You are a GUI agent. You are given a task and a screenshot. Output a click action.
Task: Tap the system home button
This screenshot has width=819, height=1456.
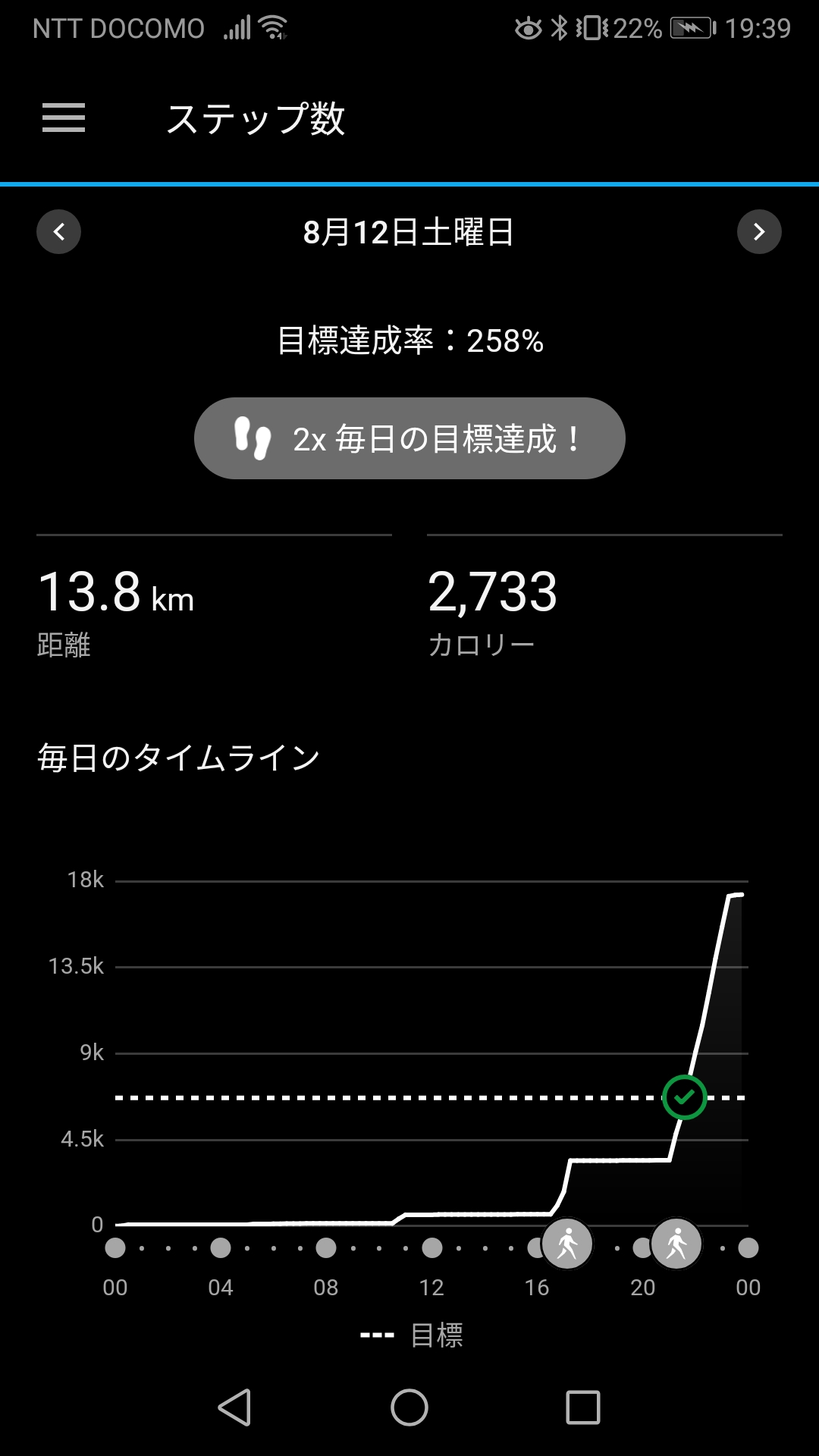[x=409, y=1407]
